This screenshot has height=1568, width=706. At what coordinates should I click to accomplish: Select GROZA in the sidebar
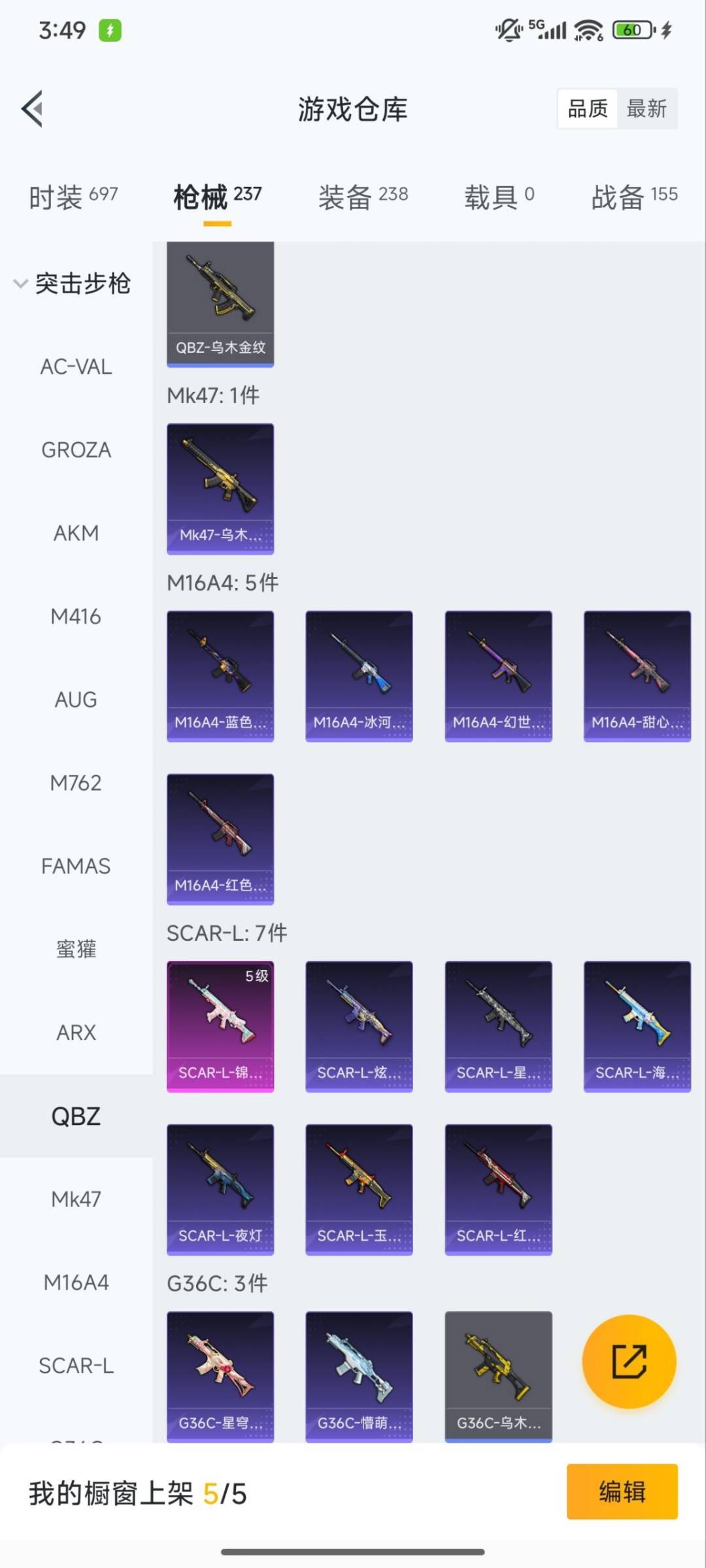(76, 450)
